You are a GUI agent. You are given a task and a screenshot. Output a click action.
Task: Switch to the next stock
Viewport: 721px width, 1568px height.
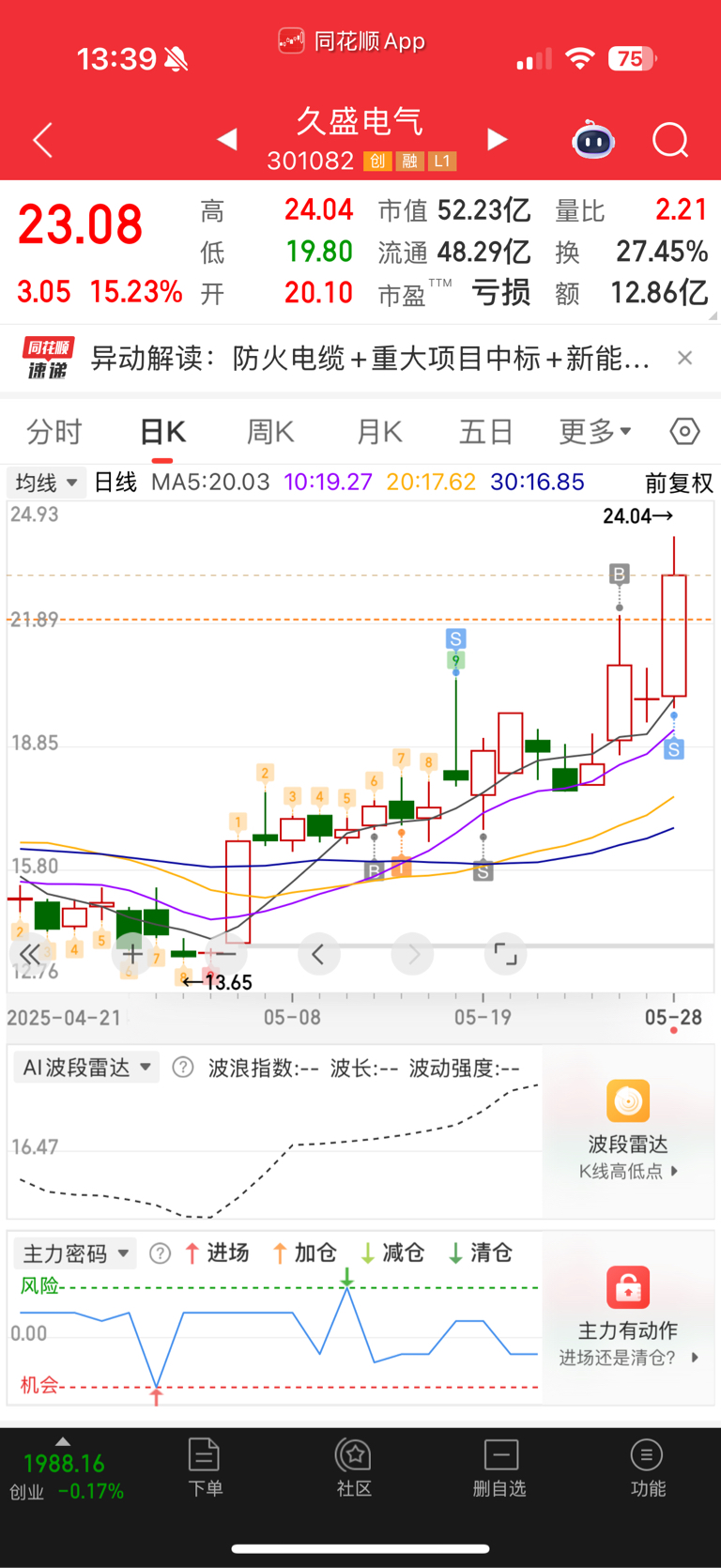tap(497, 140)
